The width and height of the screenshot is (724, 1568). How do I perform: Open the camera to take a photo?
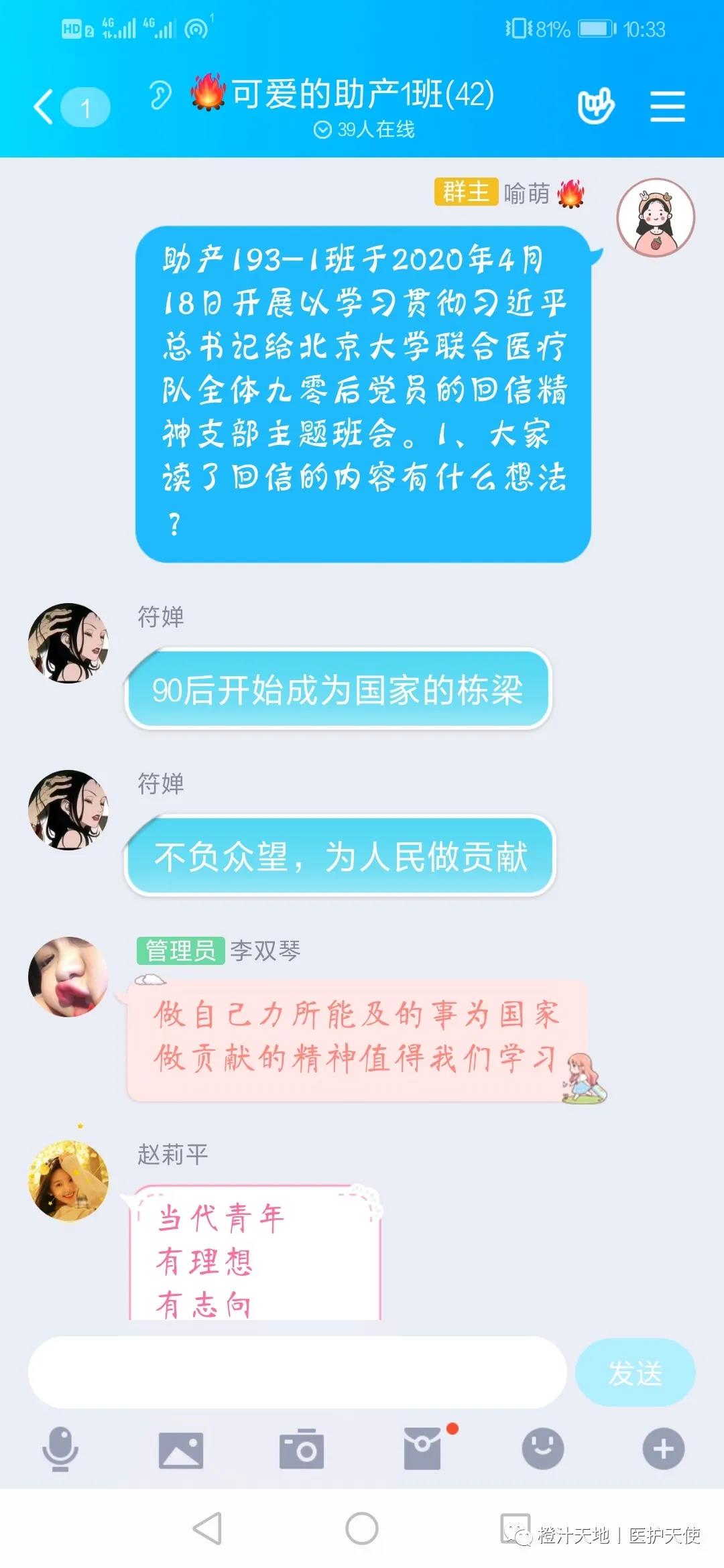[x=302, y=1450]
